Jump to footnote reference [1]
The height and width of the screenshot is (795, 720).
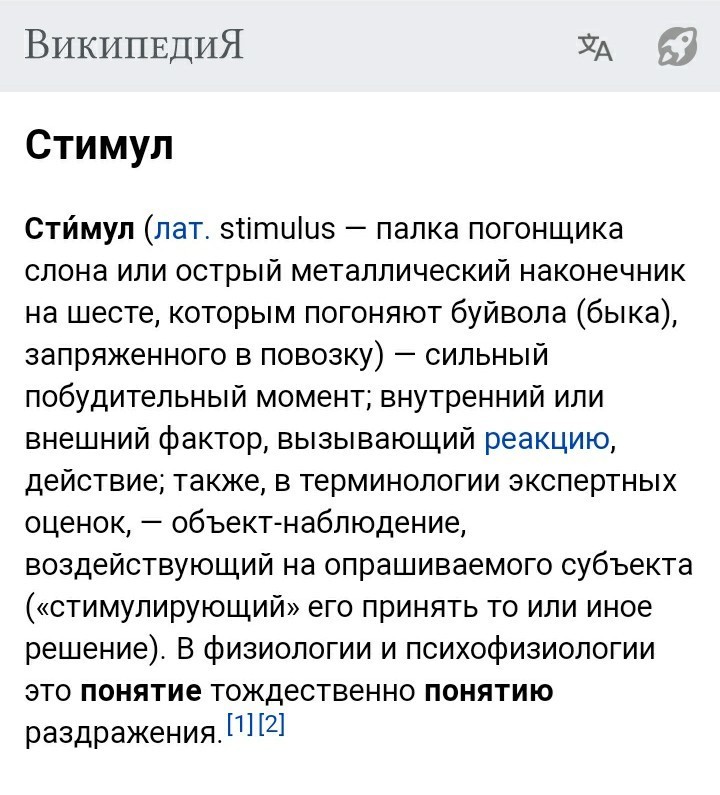pos(239,726)
